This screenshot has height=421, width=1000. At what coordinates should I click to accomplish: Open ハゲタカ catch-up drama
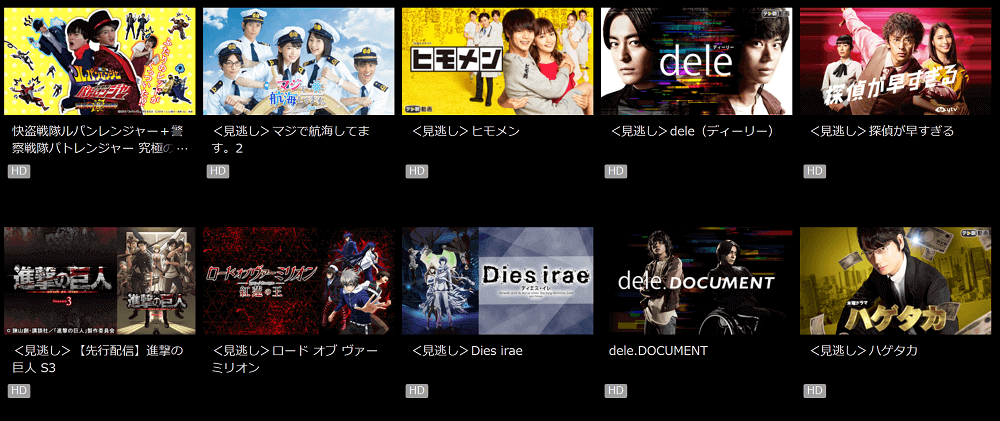(895, 281)
